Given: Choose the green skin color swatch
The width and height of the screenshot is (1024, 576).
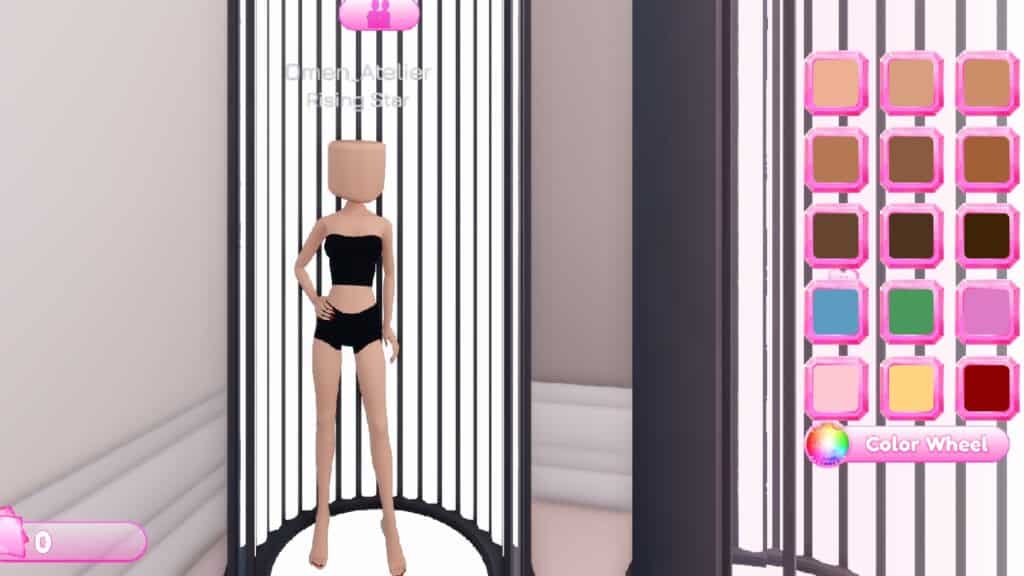Looking at the screenshot, I should click(911, 311).
